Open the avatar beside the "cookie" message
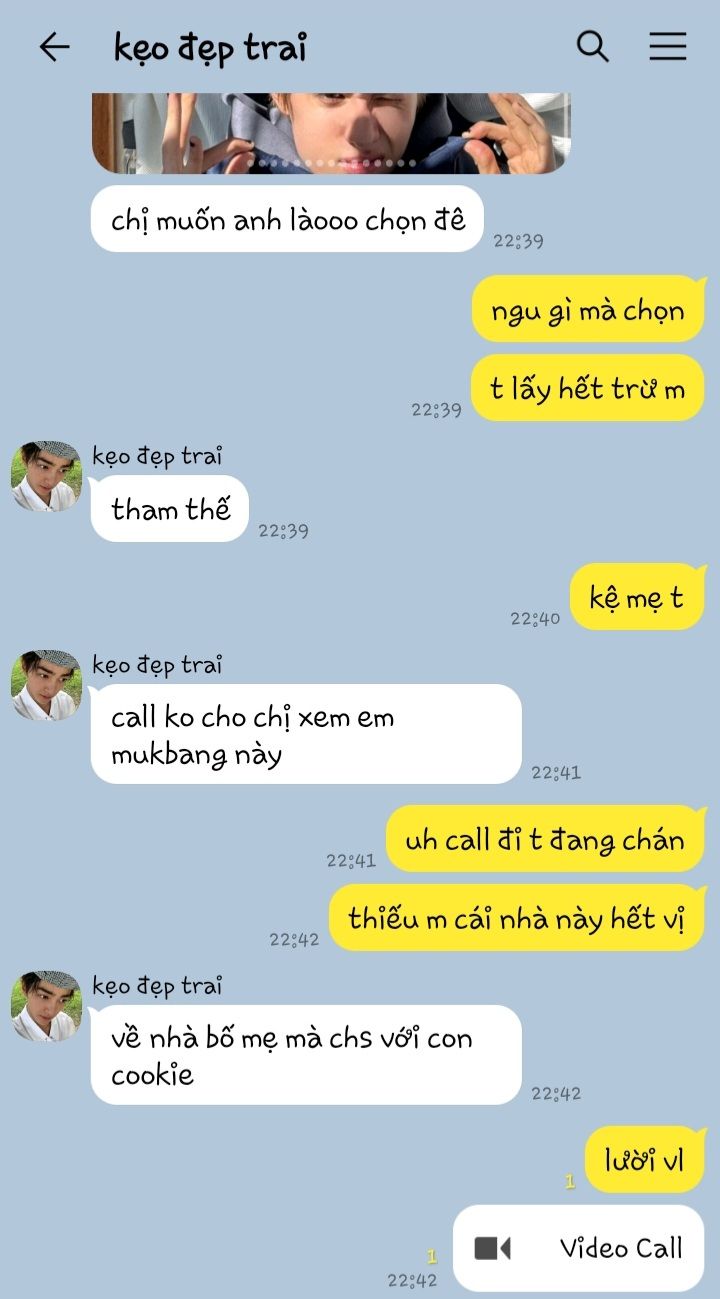This screenshot has width=720, height=1299. coord(46,1007)
